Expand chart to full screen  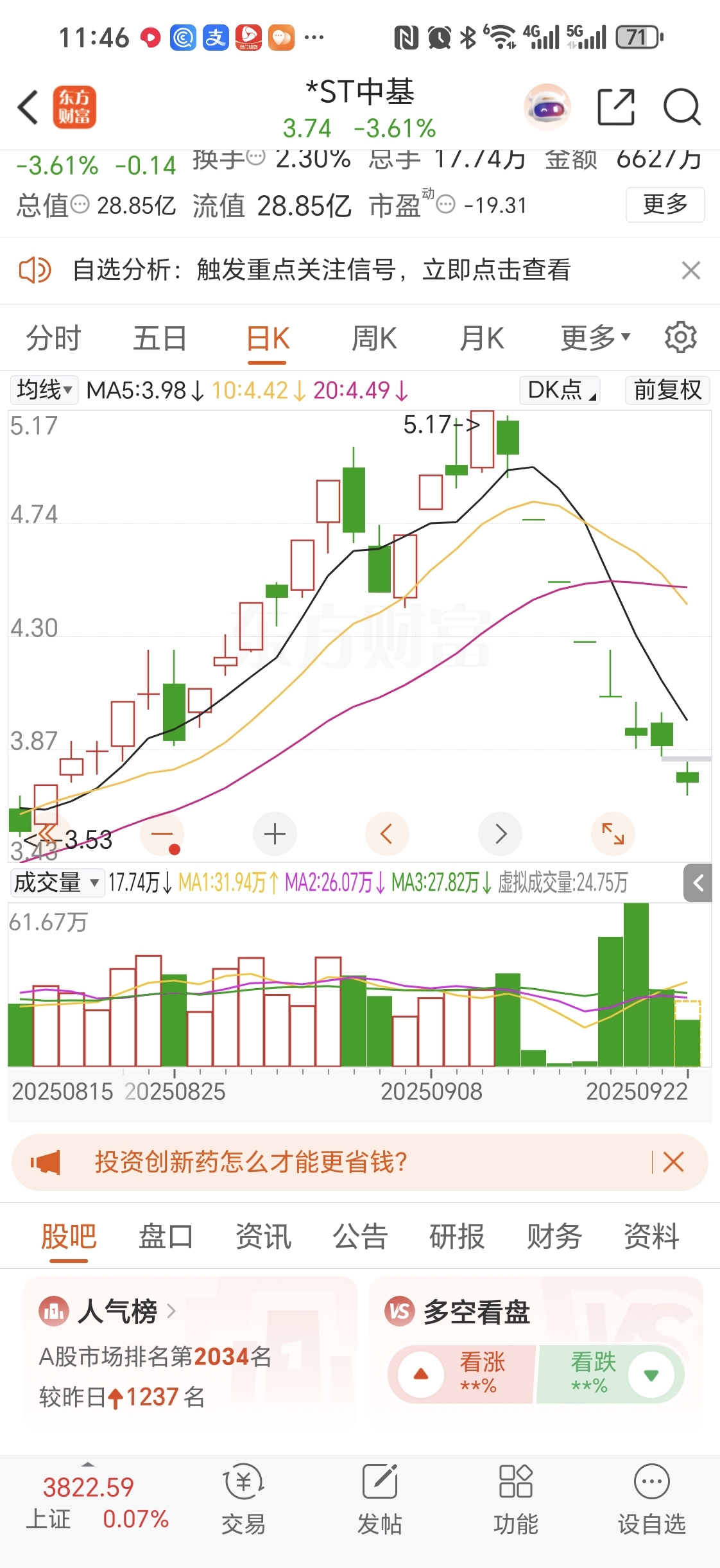click(x=613, y=834)
